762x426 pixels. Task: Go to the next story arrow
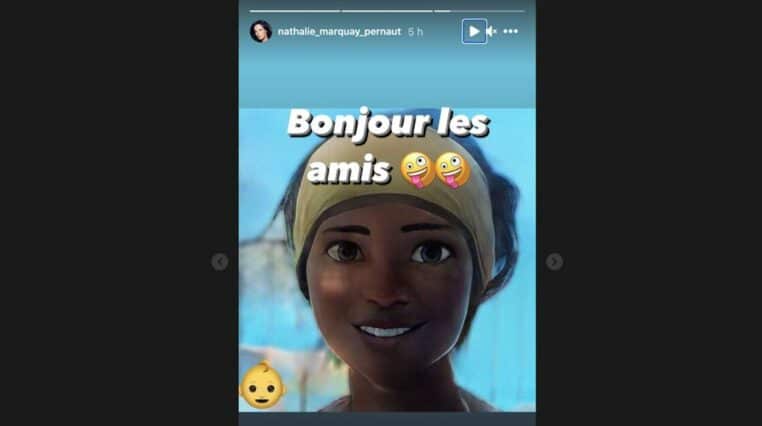click(554, 262)
